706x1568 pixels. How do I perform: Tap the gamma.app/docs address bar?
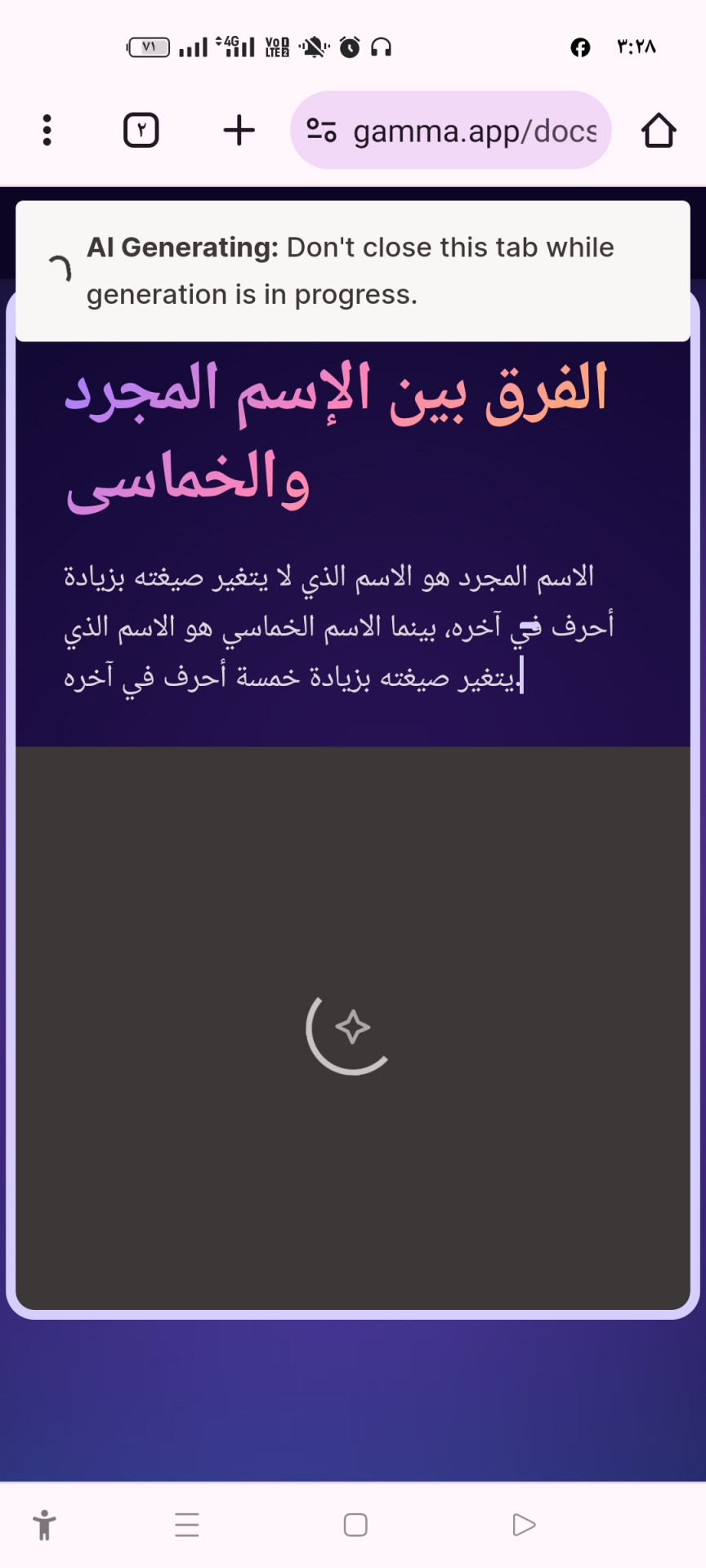point(474,131)
